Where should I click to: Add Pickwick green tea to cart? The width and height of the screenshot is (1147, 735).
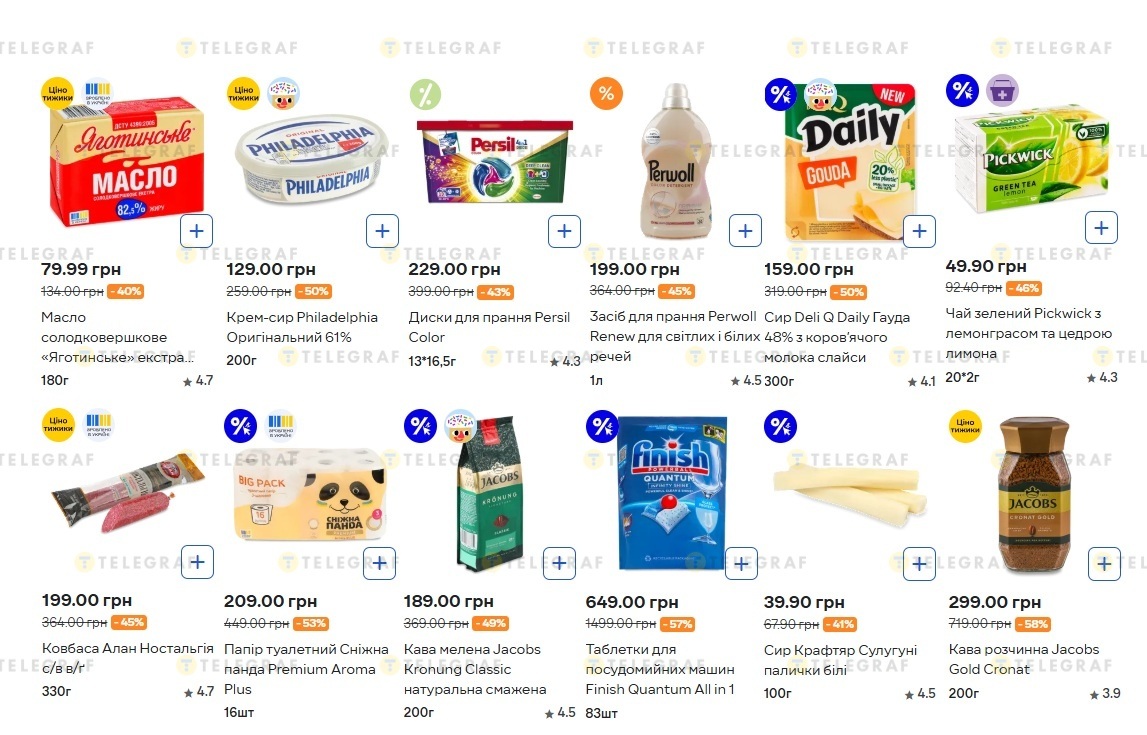point(1101,228)
